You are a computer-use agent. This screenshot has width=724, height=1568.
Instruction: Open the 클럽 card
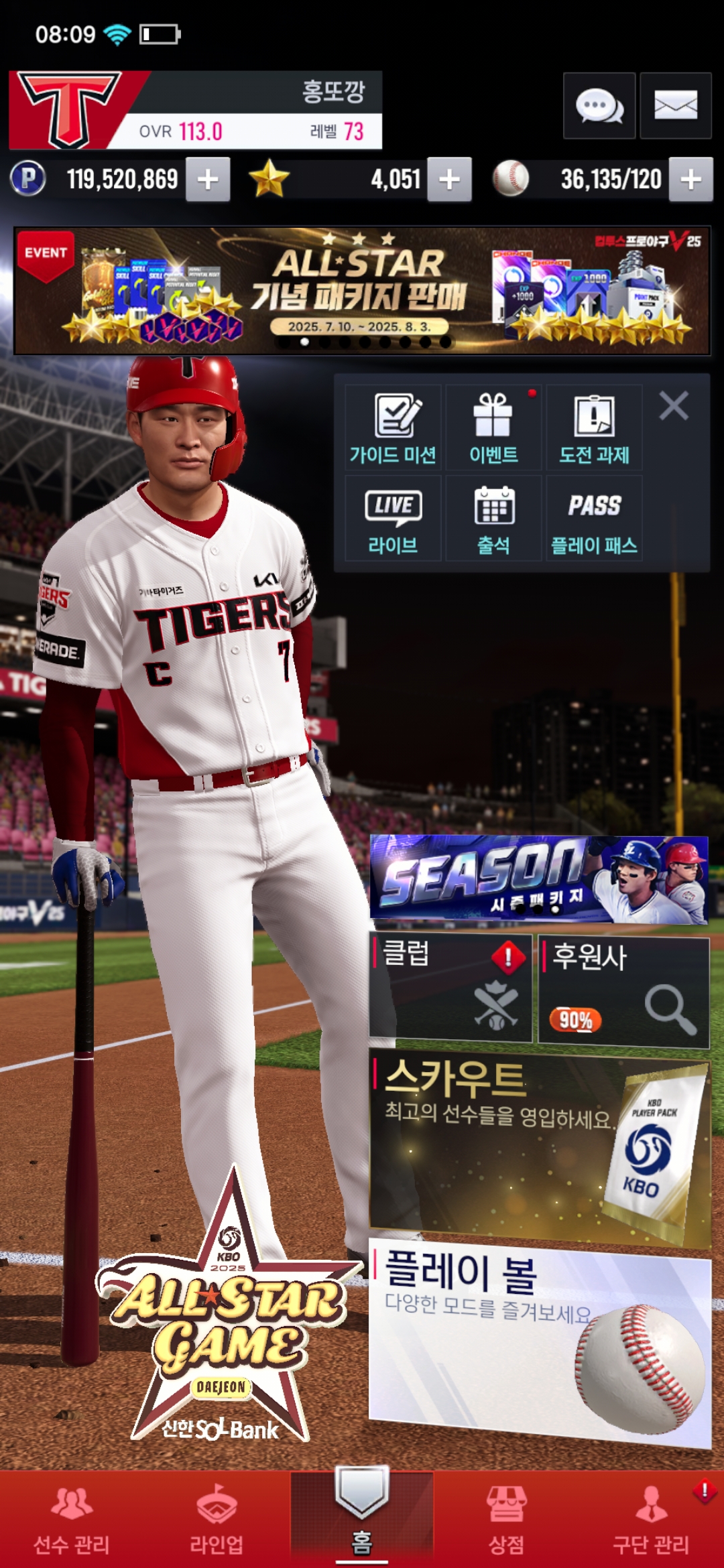coord(450,988)
